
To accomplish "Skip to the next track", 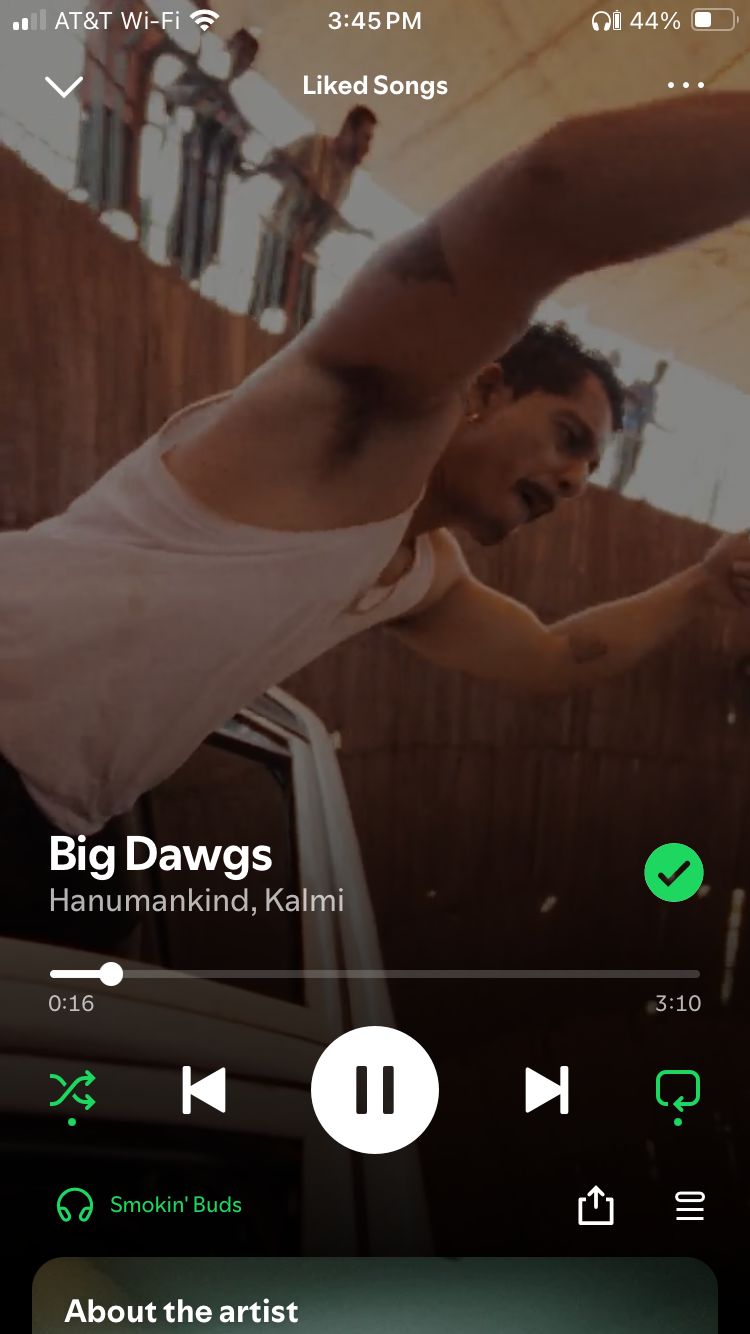I will pos(546,1090).
